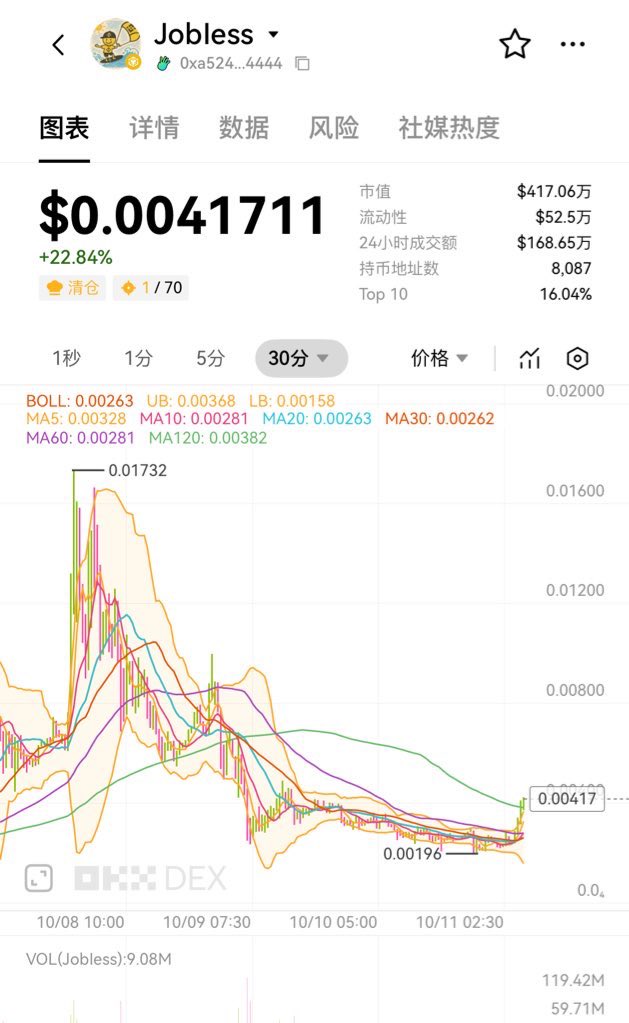Open the 风险 tab

[x=334, y=128]
